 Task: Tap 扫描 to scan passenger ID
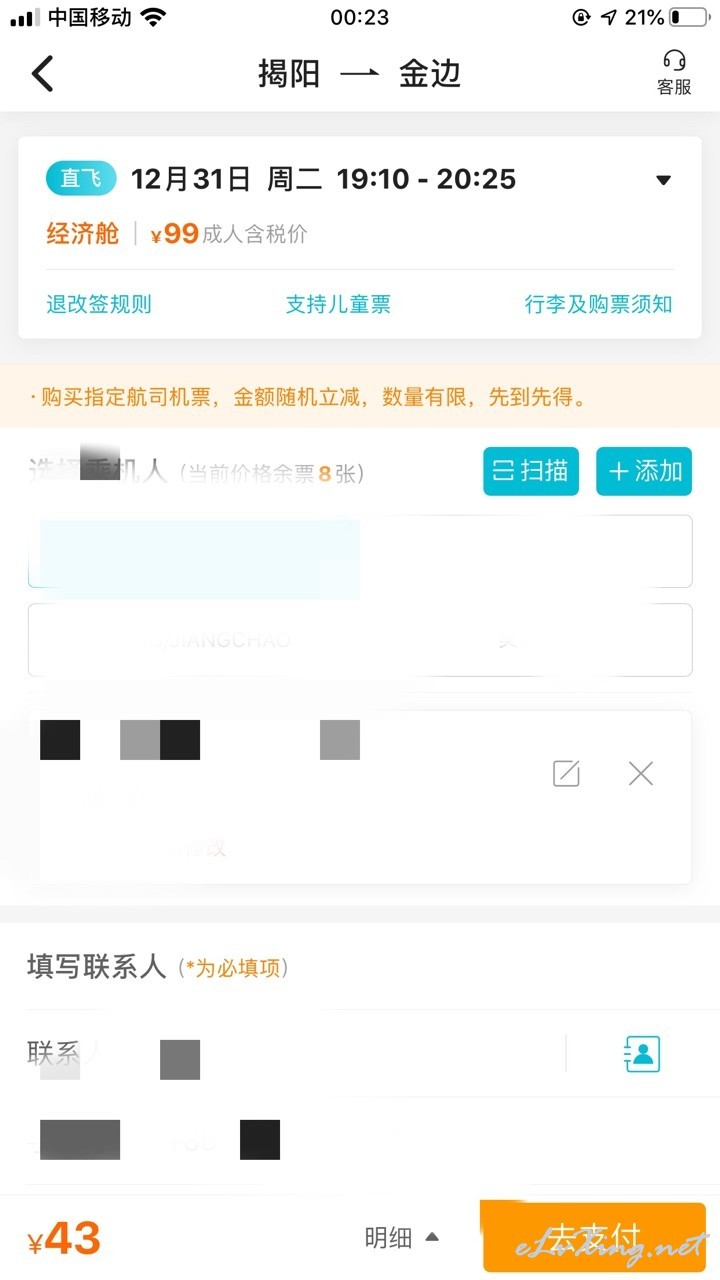[x=531, y=470]
